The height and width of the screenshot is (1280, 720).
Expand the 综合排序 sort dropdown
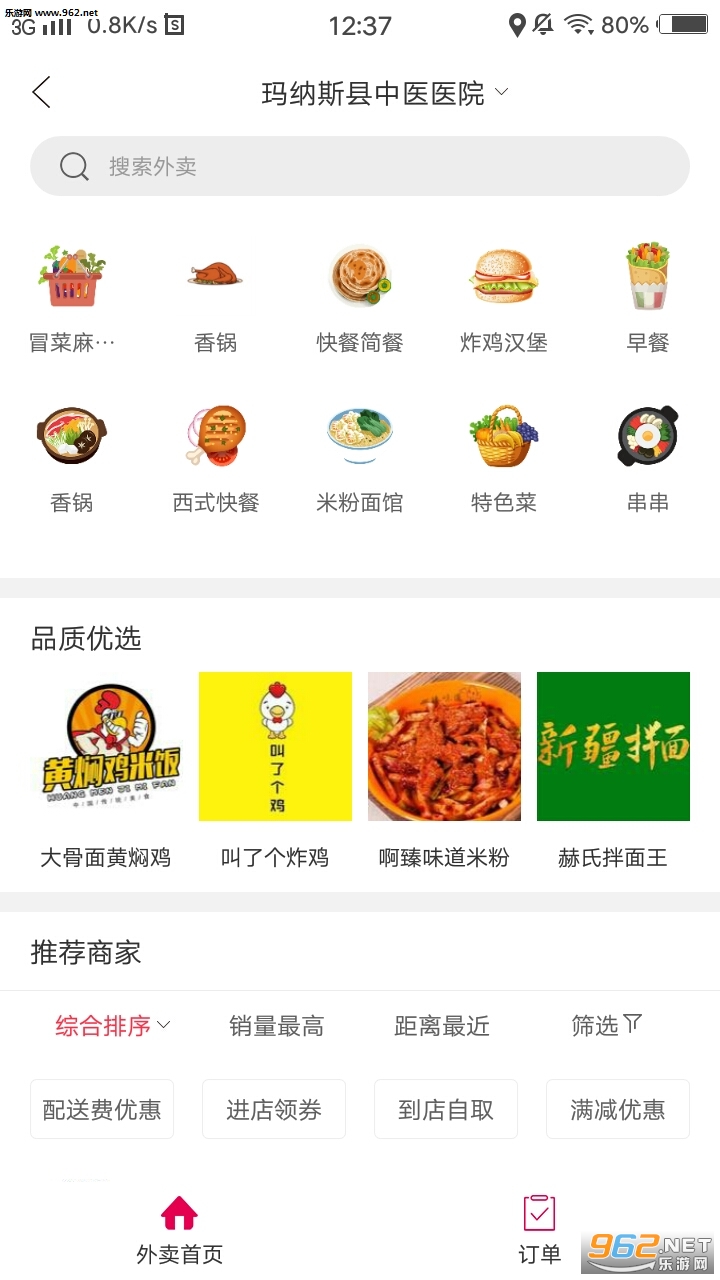tap(112, 1026)
